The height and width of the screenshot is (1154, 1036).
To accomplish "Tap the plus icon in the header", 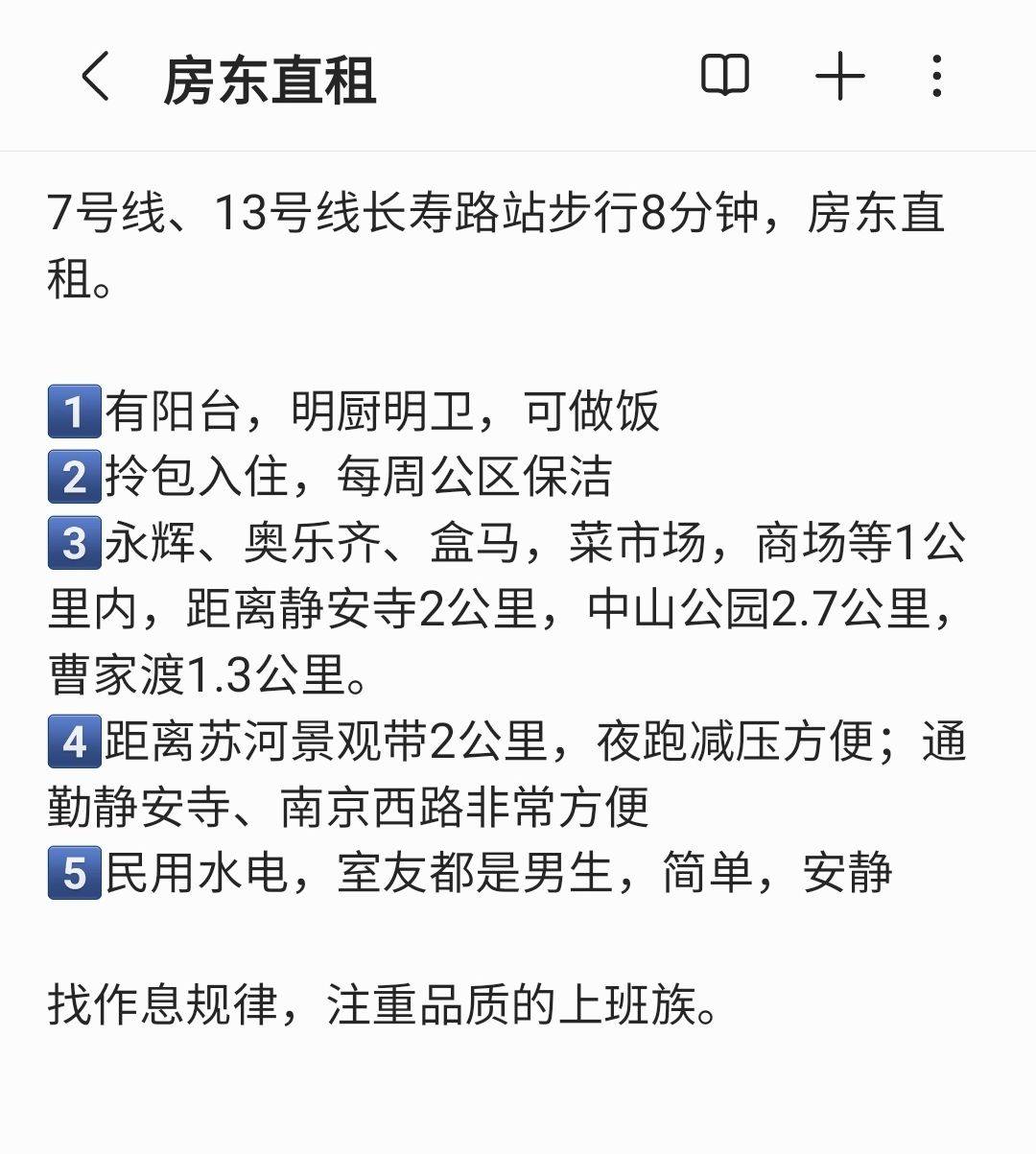I will 839,77.
